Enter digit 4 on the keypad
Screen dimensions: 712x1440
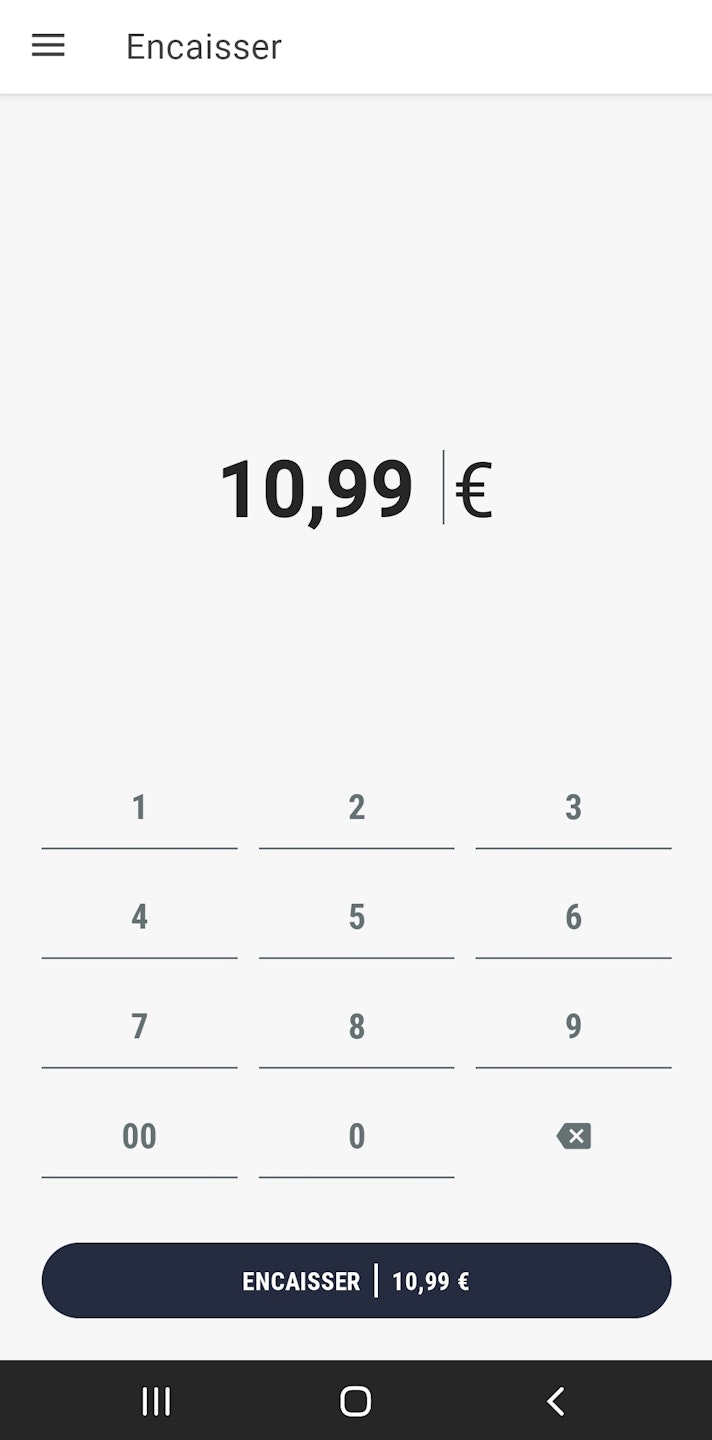(x=139, y=917)
